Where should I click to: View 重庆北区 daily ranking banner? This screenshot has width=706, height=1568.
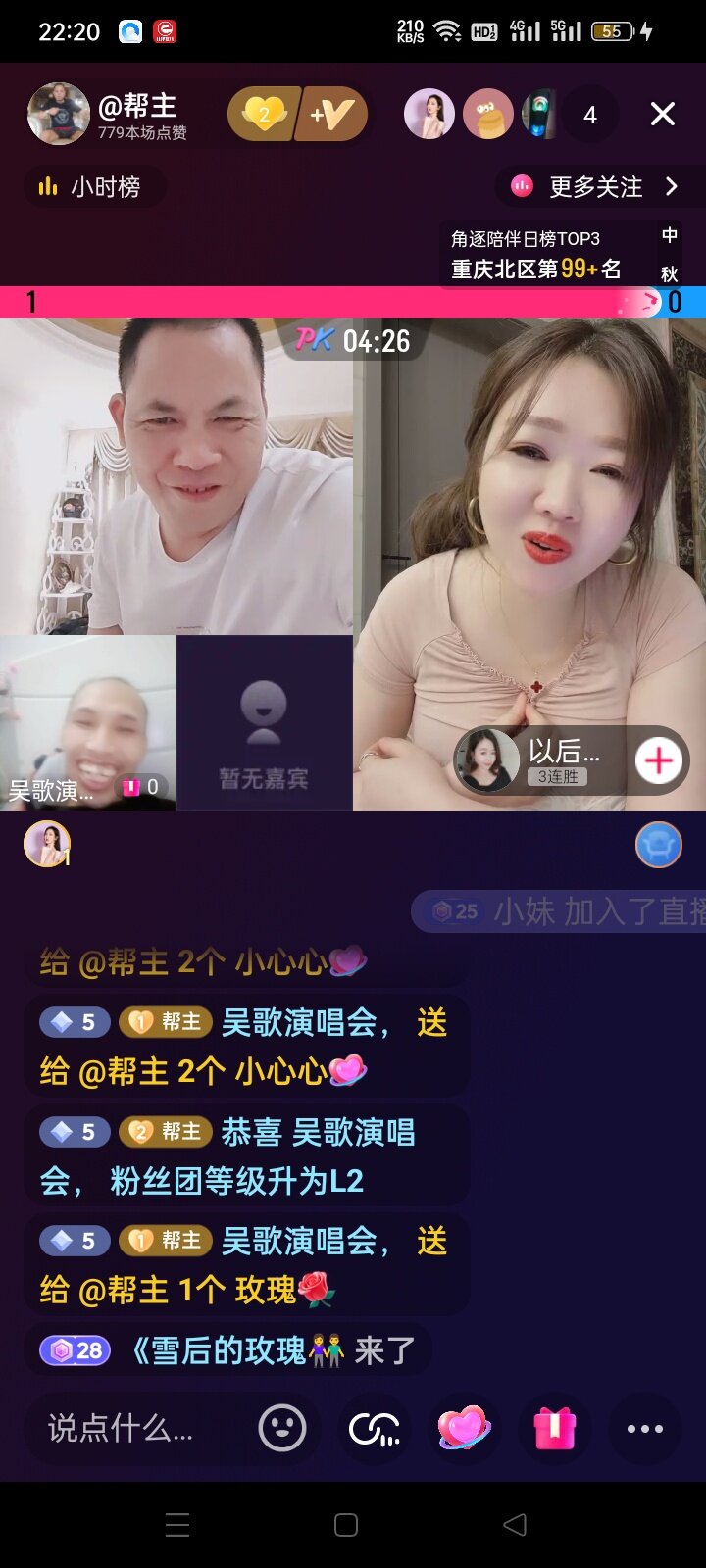535,255
